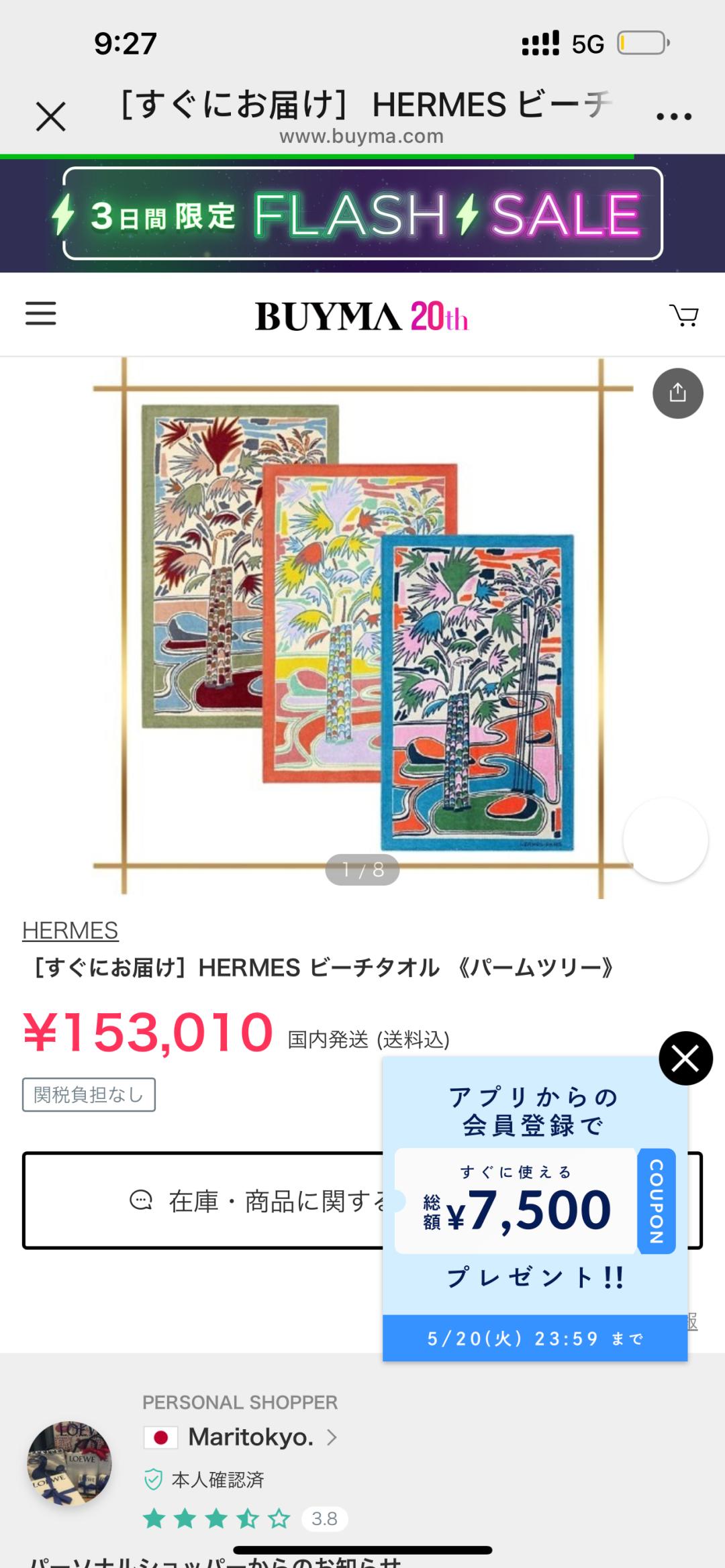The height and width of the screenshot is (1568, 725).
Task: Open the browser overflow menu
Action: pyautogui.click(x=673, y=117)
